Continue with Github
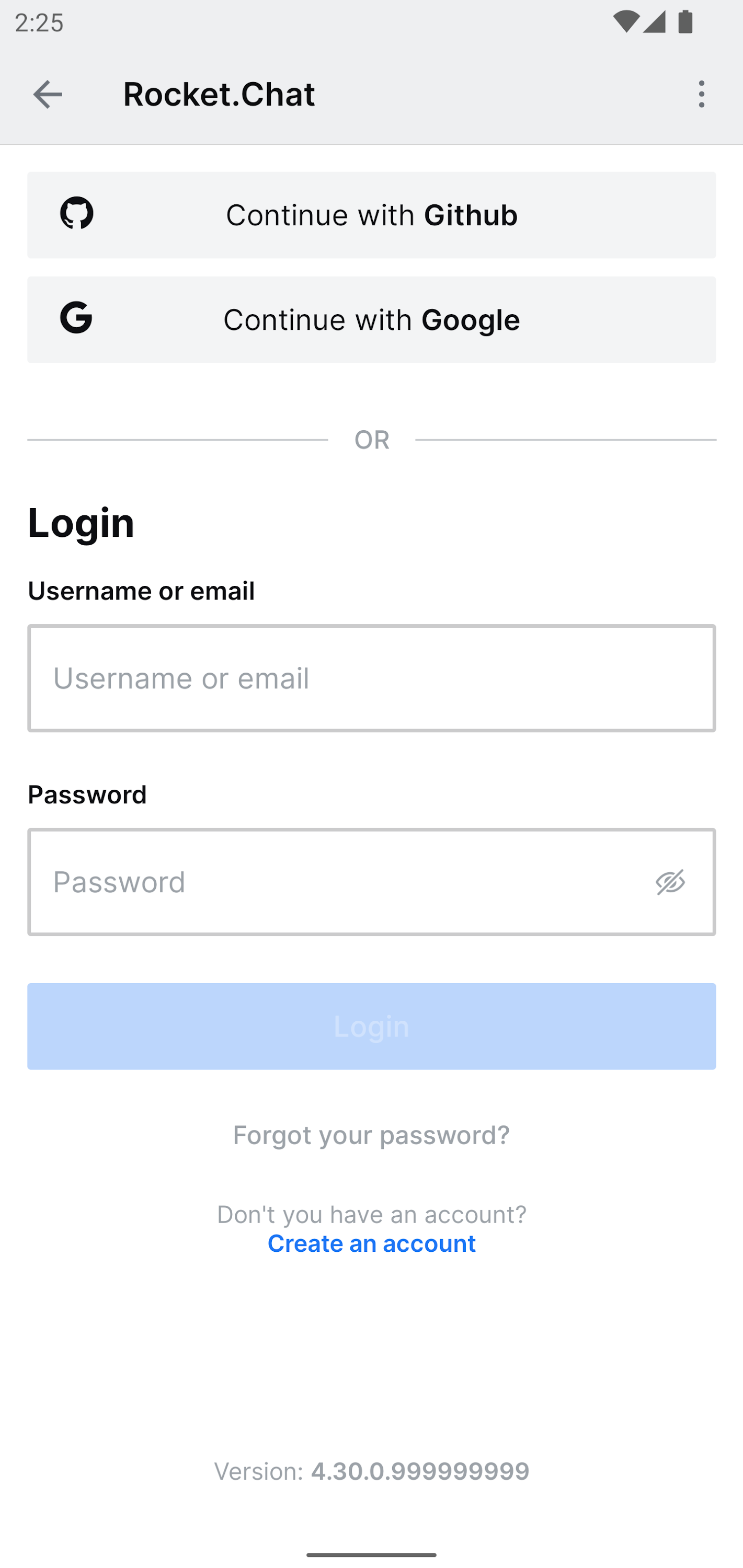 [371, 215]
